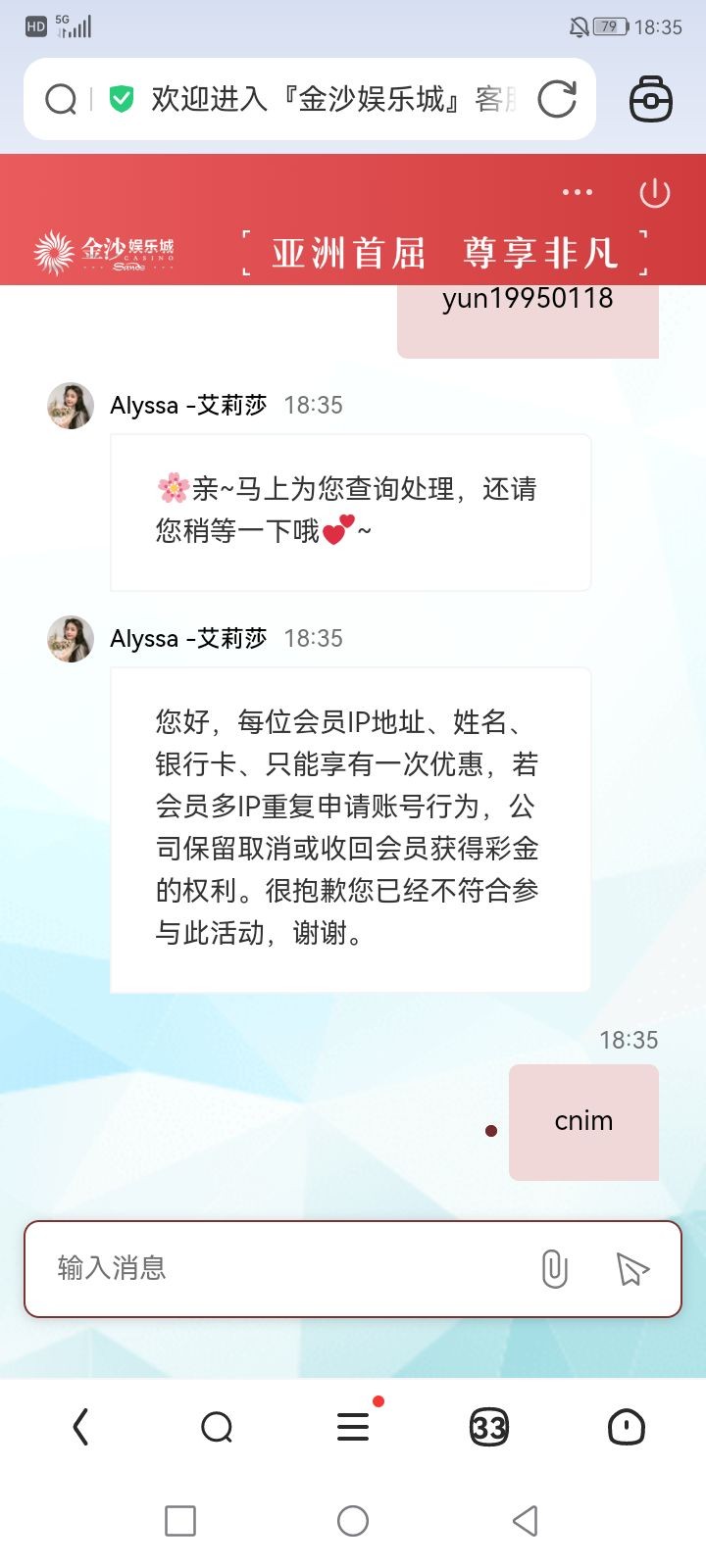706x1568 pixels.
Task: Open recent apps with the square button
Action: [x=180, y=1521]
